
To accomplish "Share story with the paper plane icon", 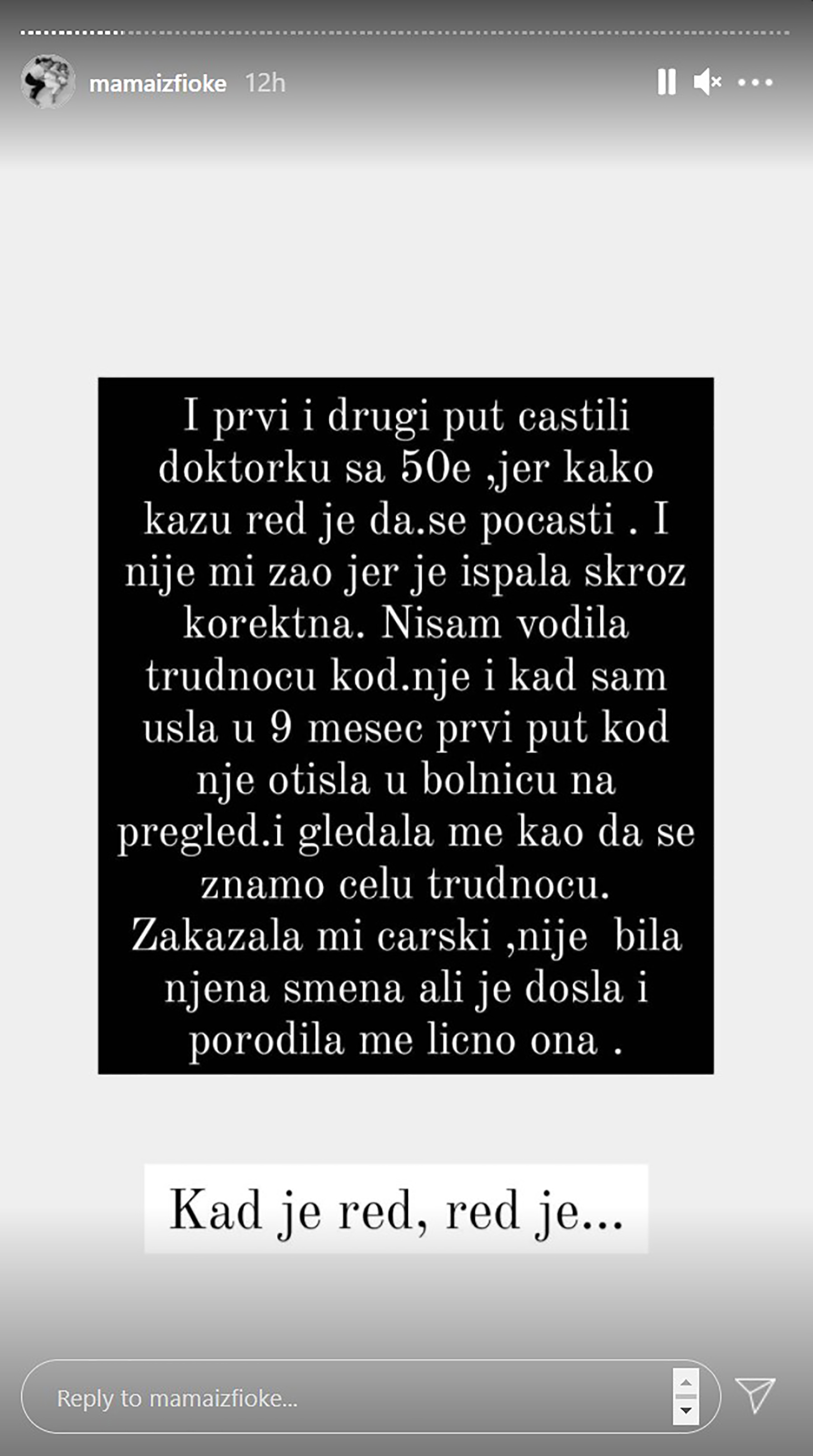I will 755,1395.
